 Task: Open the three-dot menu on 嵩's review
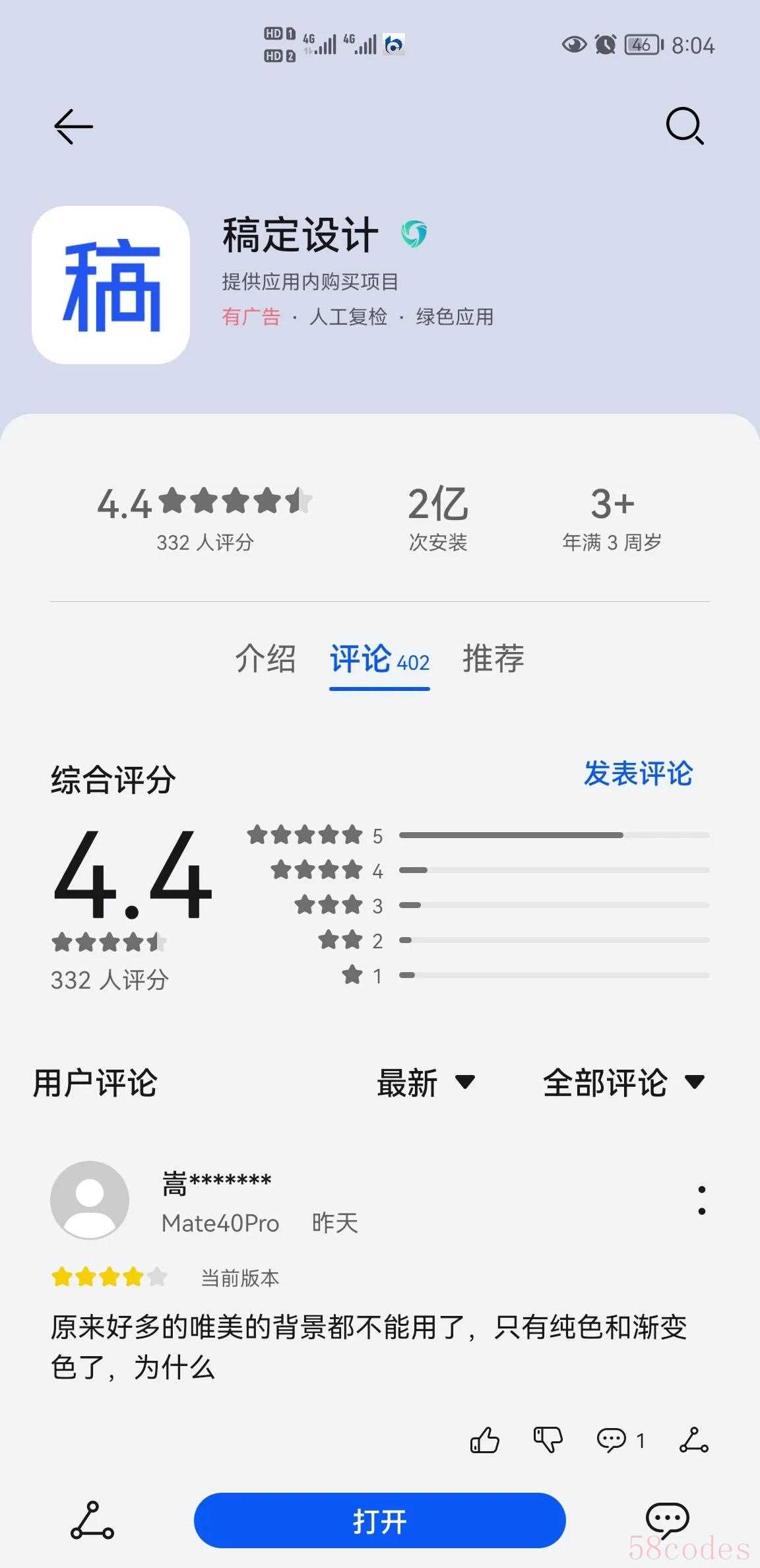[x=702, y=1200]
